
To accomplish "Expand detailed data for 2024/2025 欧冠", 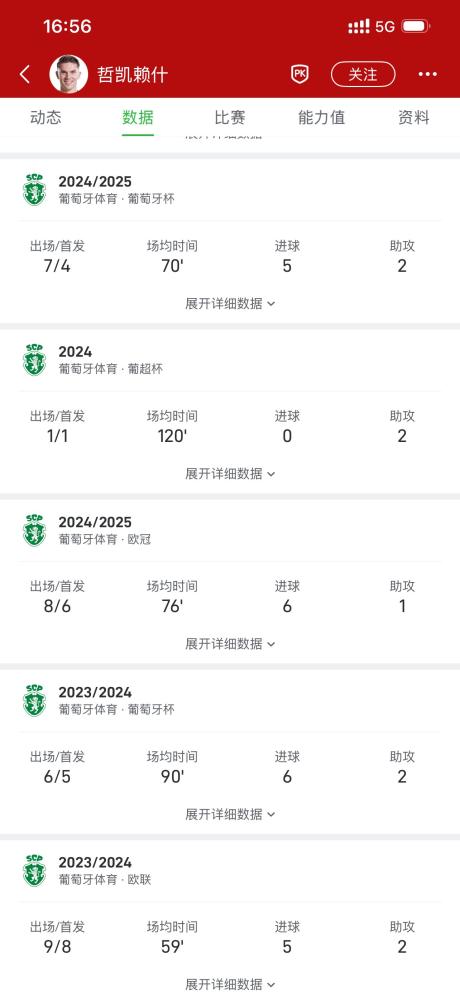I will [x=230, y=643].
